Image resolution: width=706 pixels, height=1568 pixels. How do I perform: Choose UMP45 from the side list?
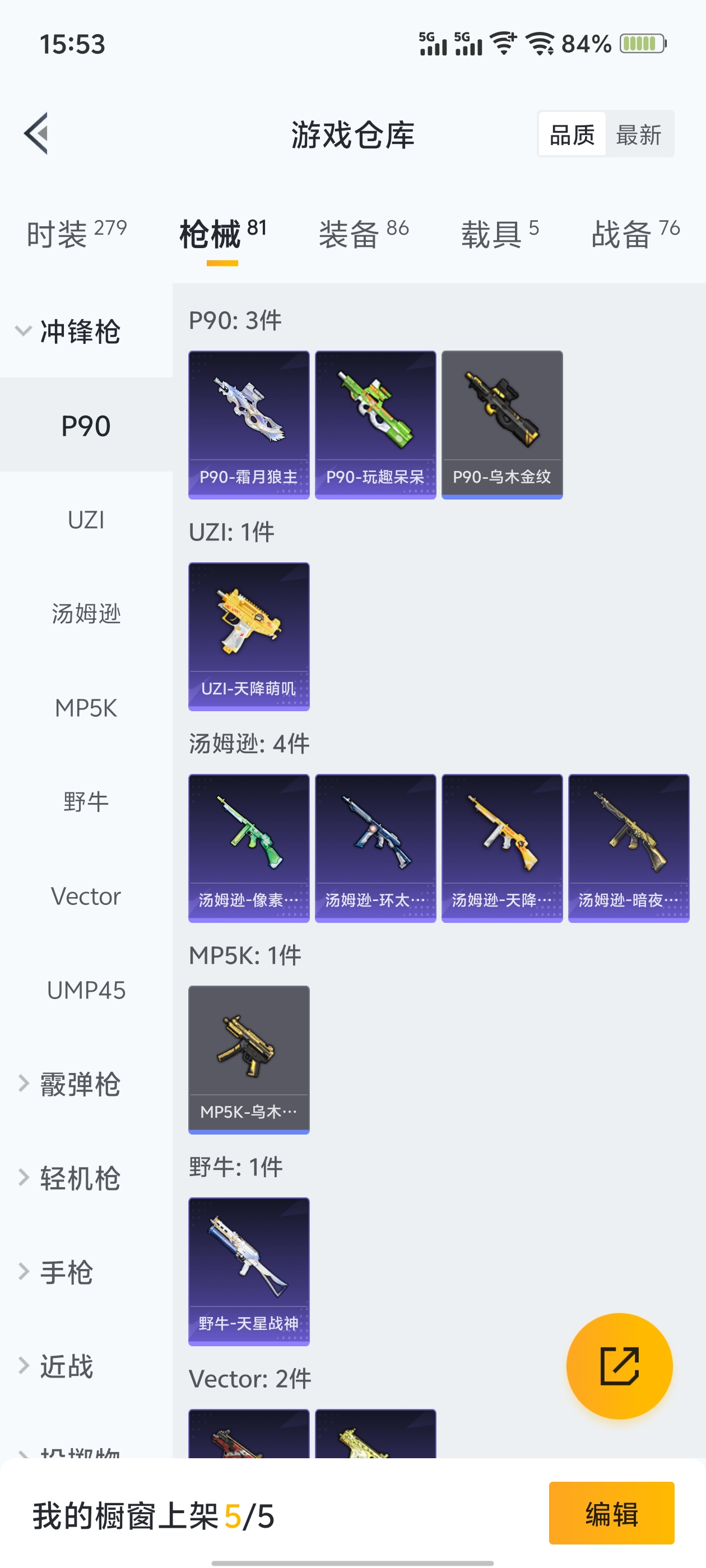click(x=86, y=990)
